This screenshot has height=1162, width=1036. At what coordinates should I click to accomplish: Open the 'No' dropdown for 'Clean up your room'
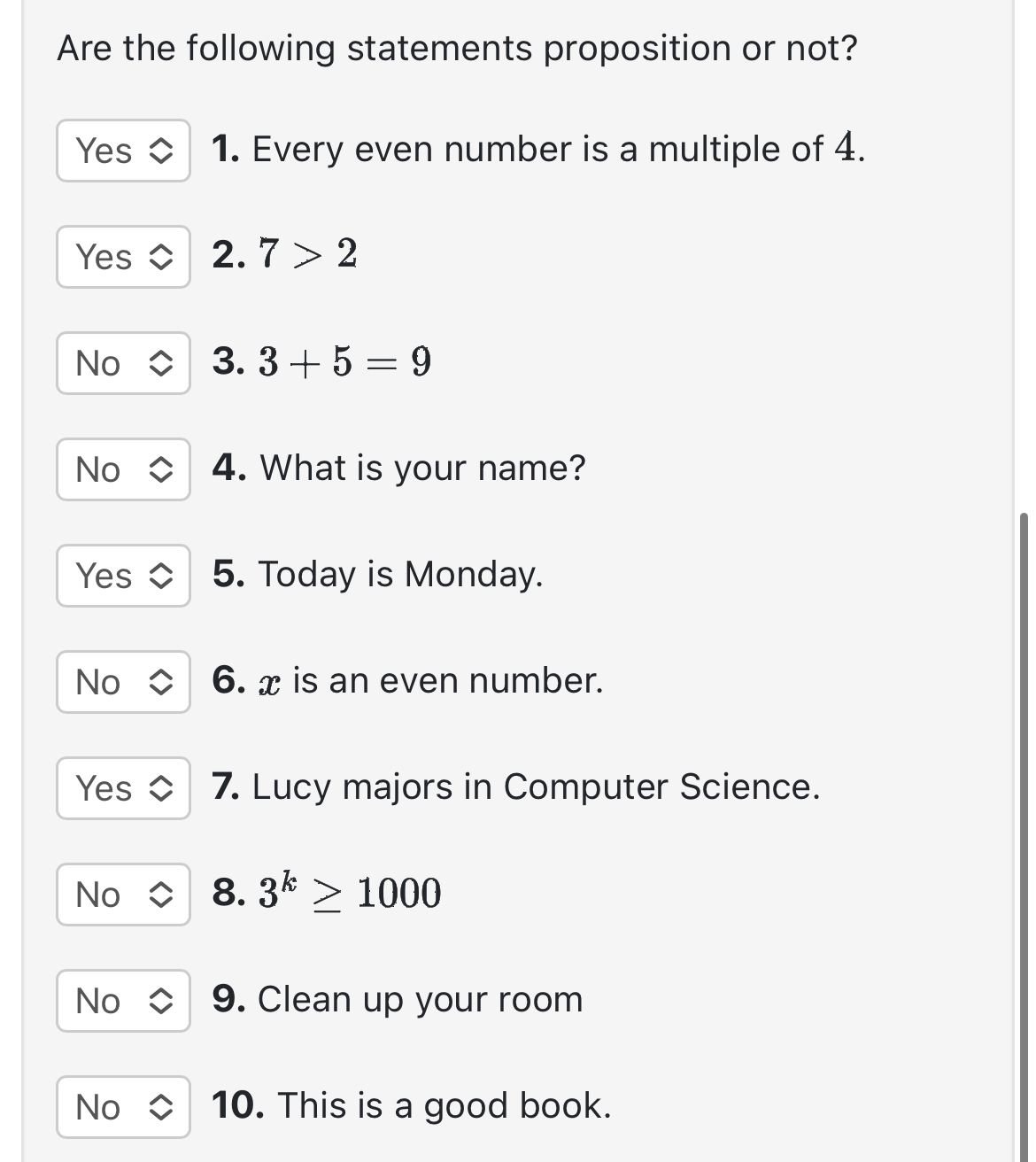tap(122, 1001)
